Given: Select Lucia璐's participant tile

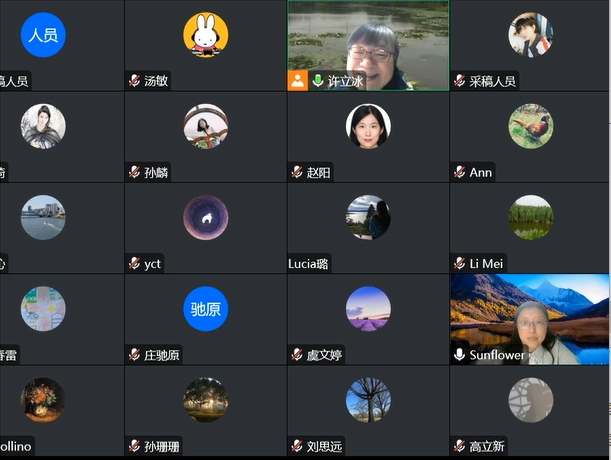Looking at the screenshot, I should (368, 227).
